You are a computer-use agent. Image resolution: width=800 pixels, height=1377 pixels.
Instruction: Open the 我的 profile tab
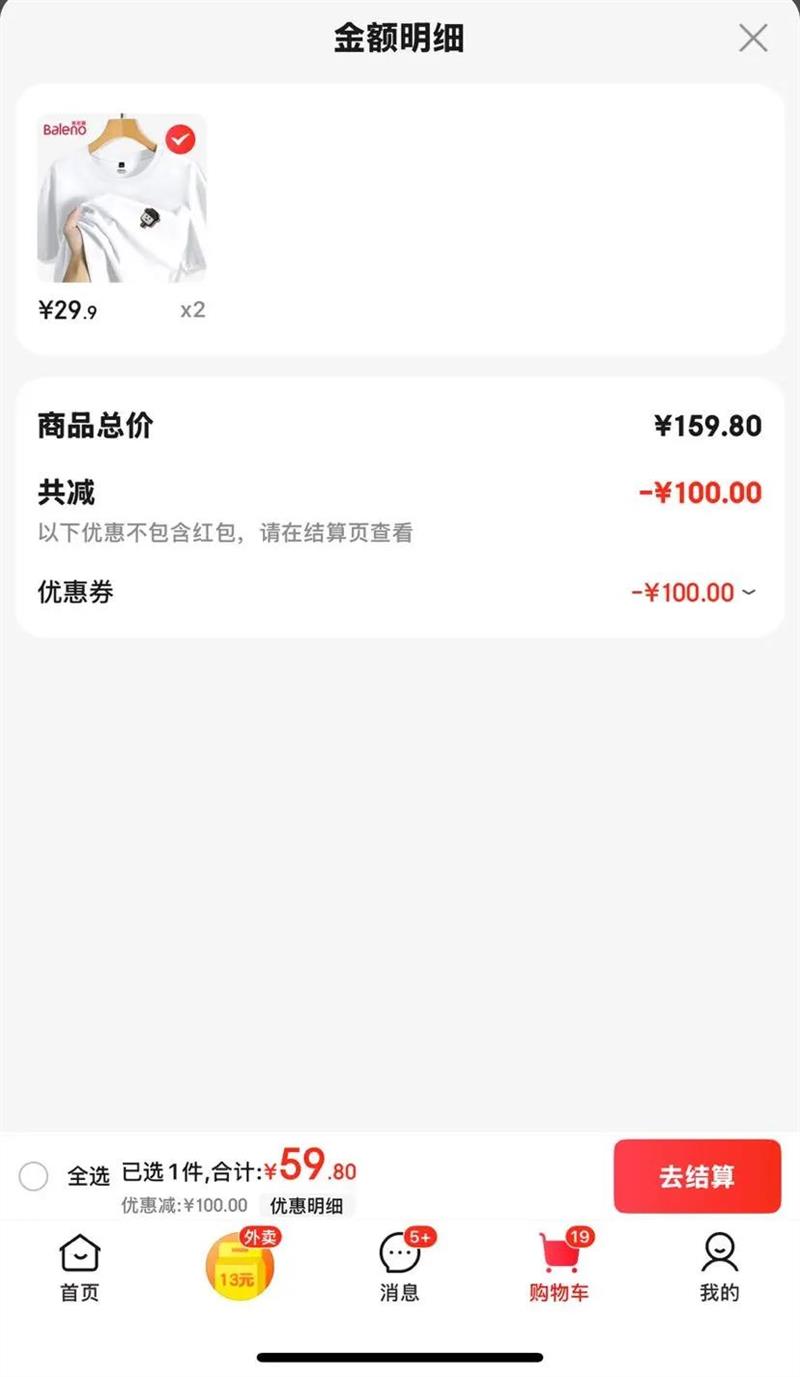[x=719, y=1267]
